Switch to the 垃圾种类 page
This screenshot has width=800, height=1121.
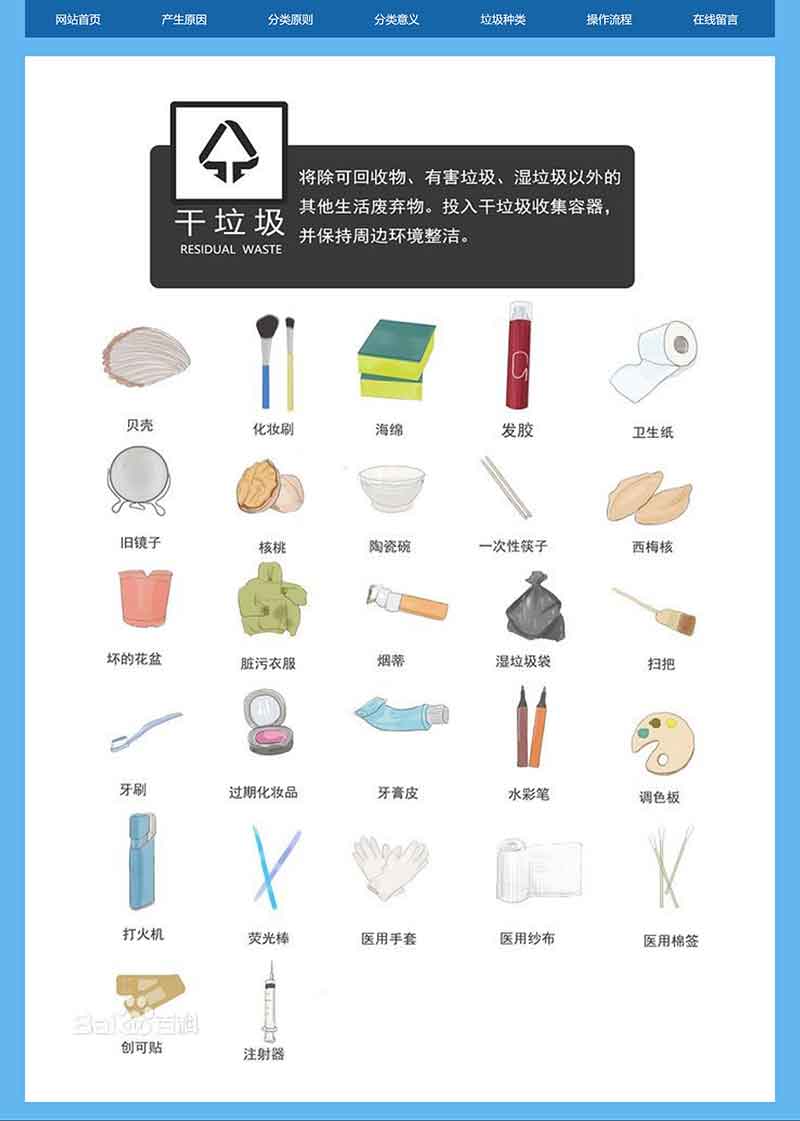coord(502,19)
